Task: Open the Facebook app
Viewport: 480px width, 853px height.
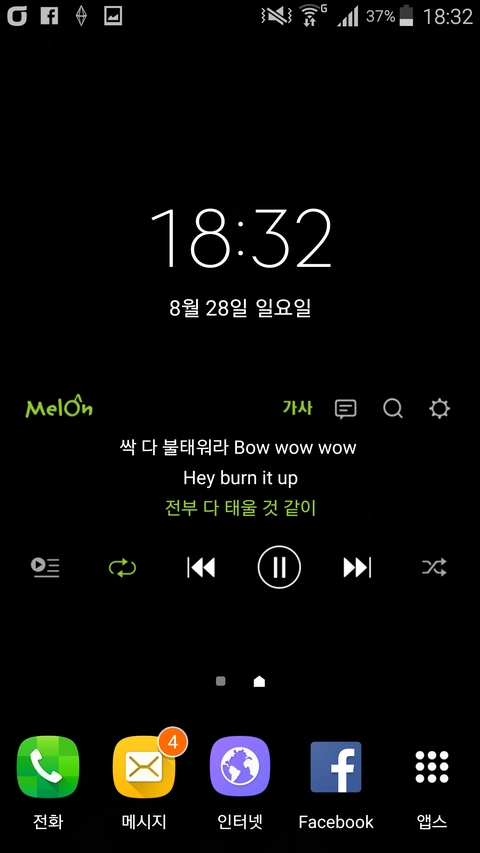Action: pyautogui.click(x=336, y=783)
